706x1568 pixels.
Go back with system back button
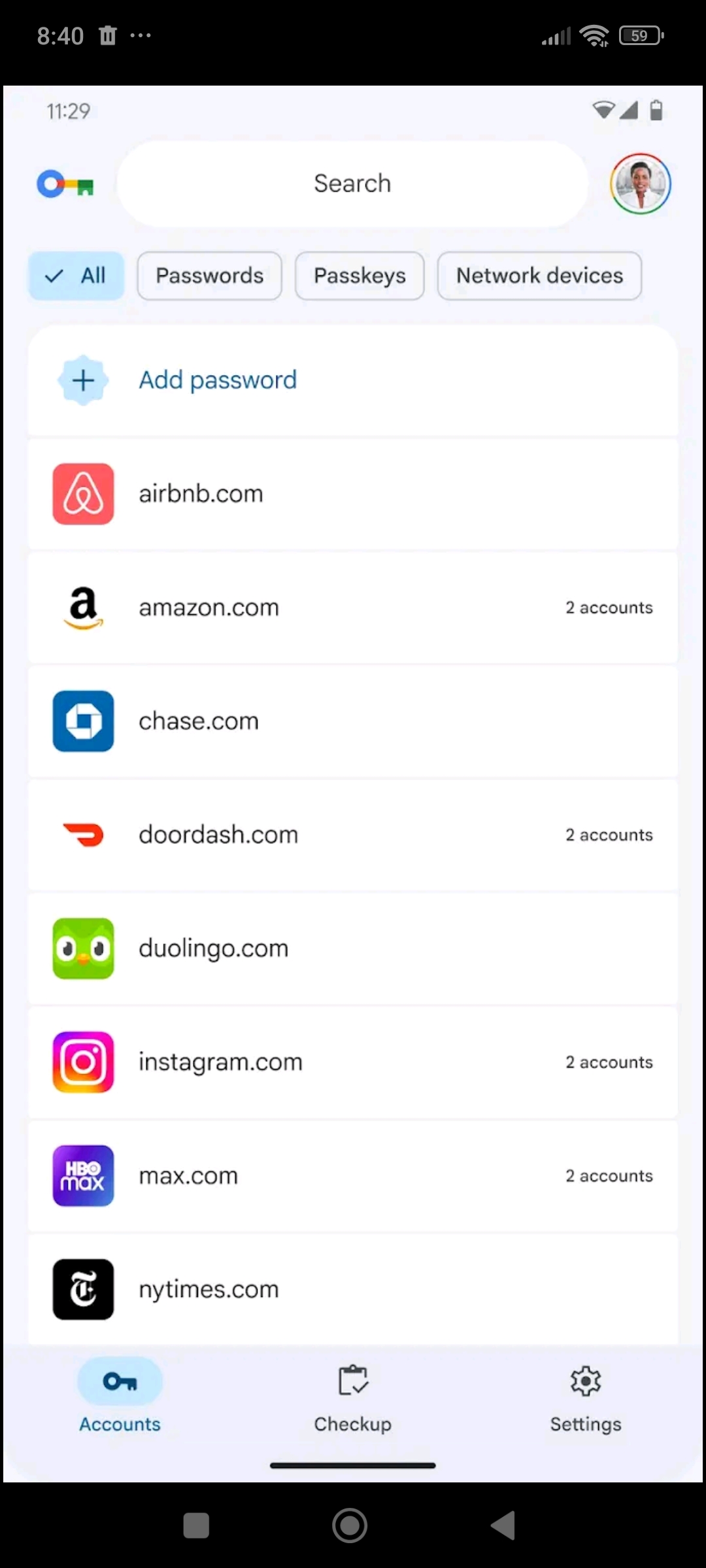(503, 1526)
